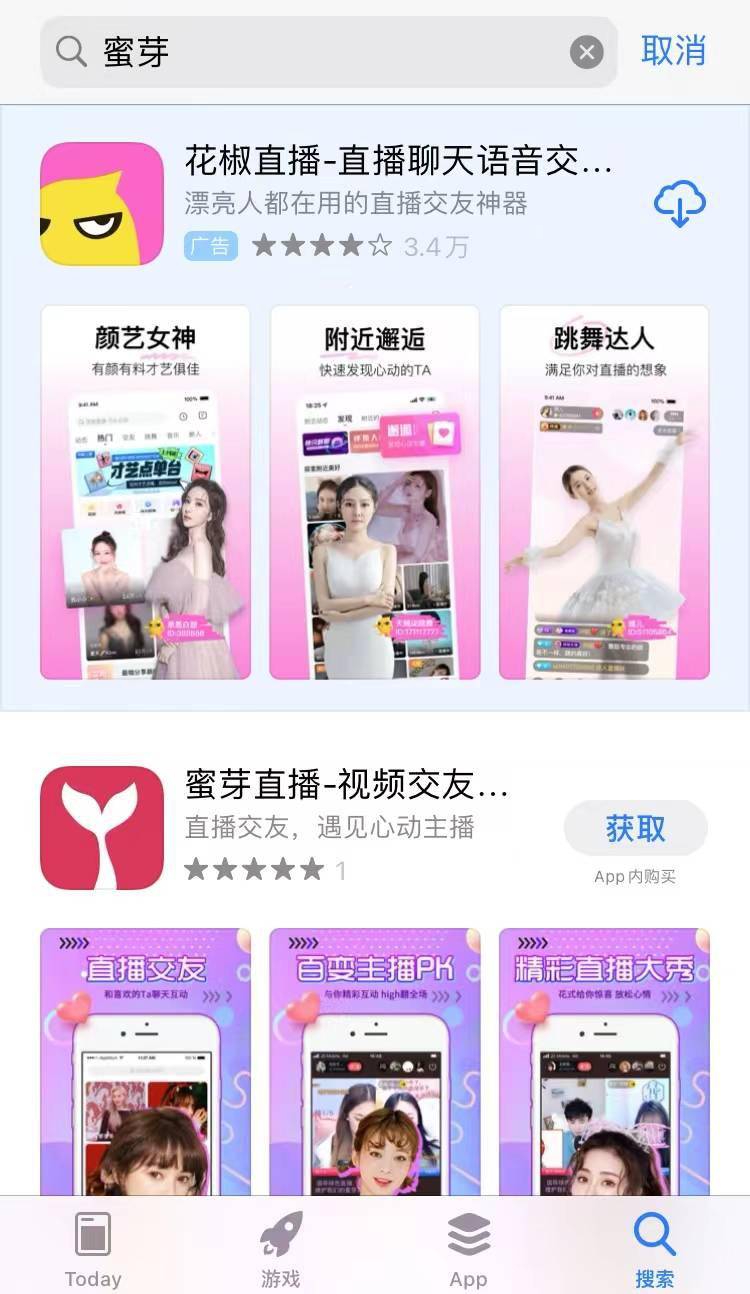Tap the 蜜芽直播 whale tail app icon
The image size is (750, 1294).
pyautogui.click(x=102, y=829)
